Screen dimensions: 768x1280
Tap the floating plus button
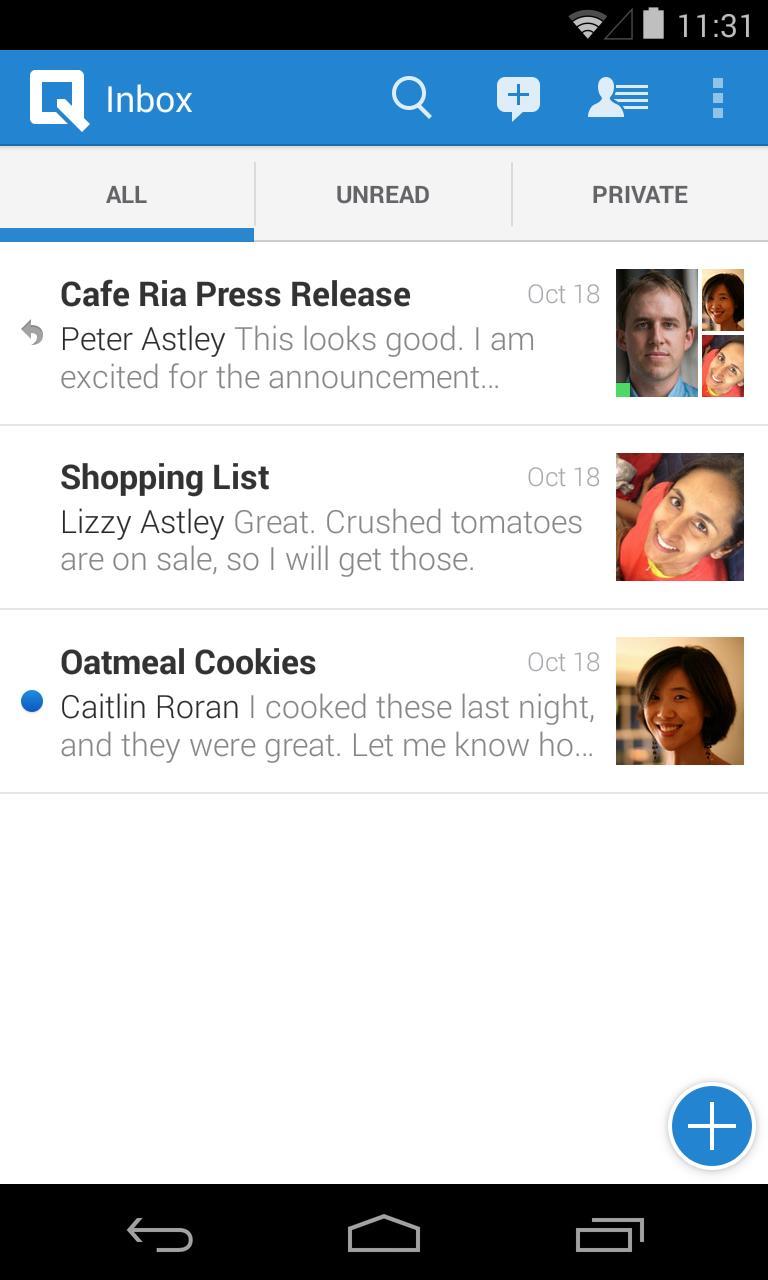(711, 1126)
